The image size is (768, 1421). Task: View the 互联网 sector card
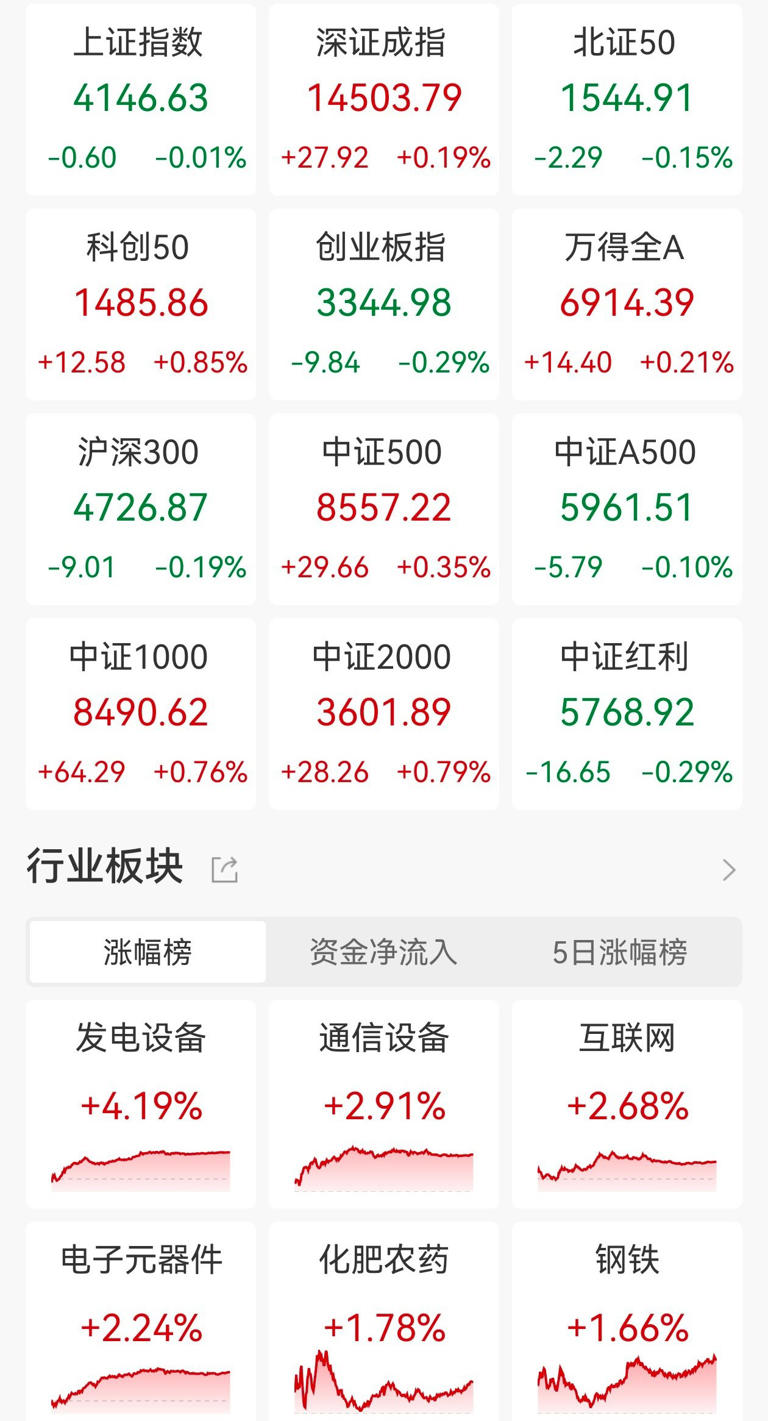coord(627,1104)
